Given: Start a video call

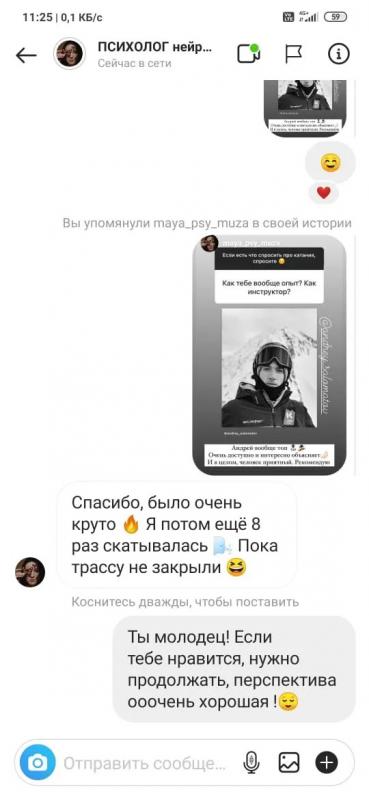Looking at the screenshot, I should tap(248, 54).
